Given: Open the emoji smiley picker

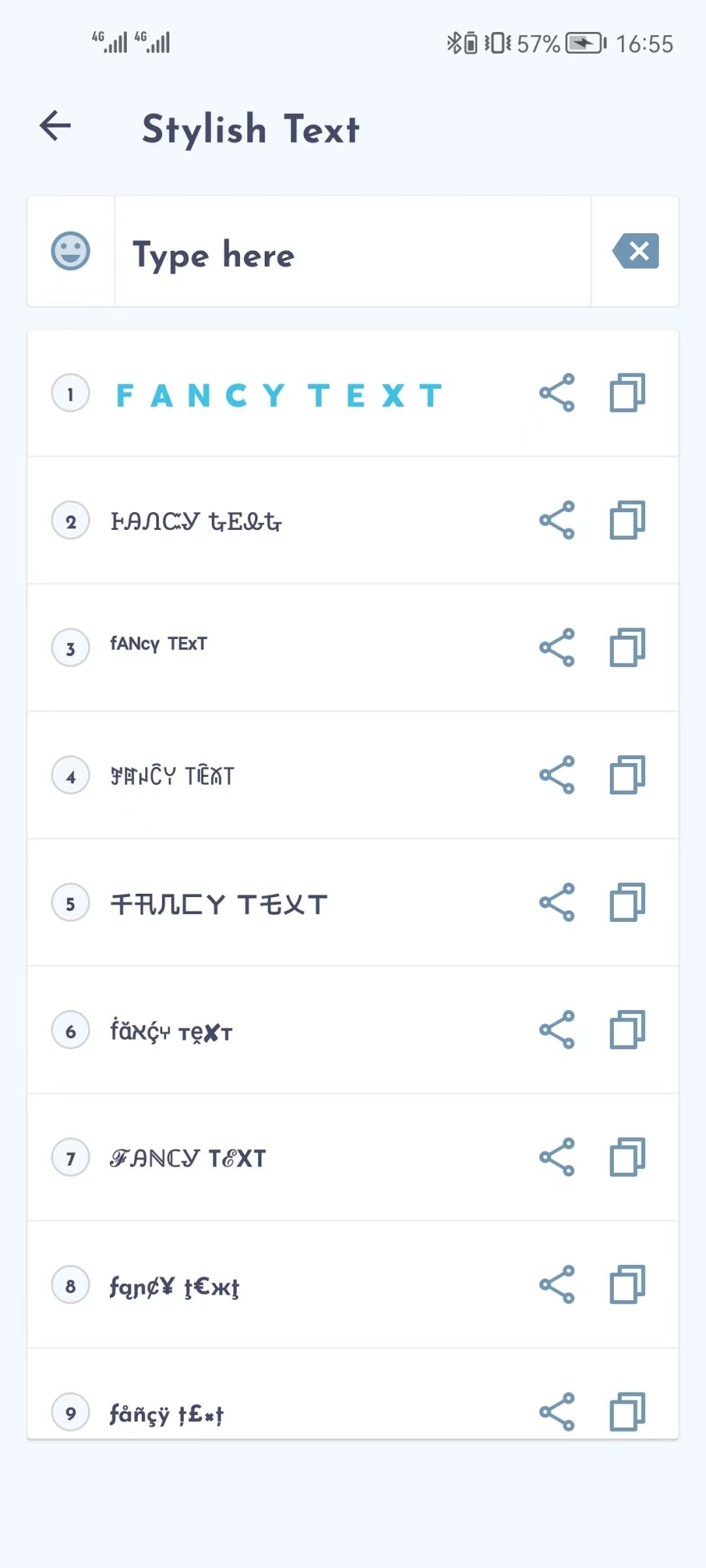Looking at the screenshot, I should click(71, 251).
